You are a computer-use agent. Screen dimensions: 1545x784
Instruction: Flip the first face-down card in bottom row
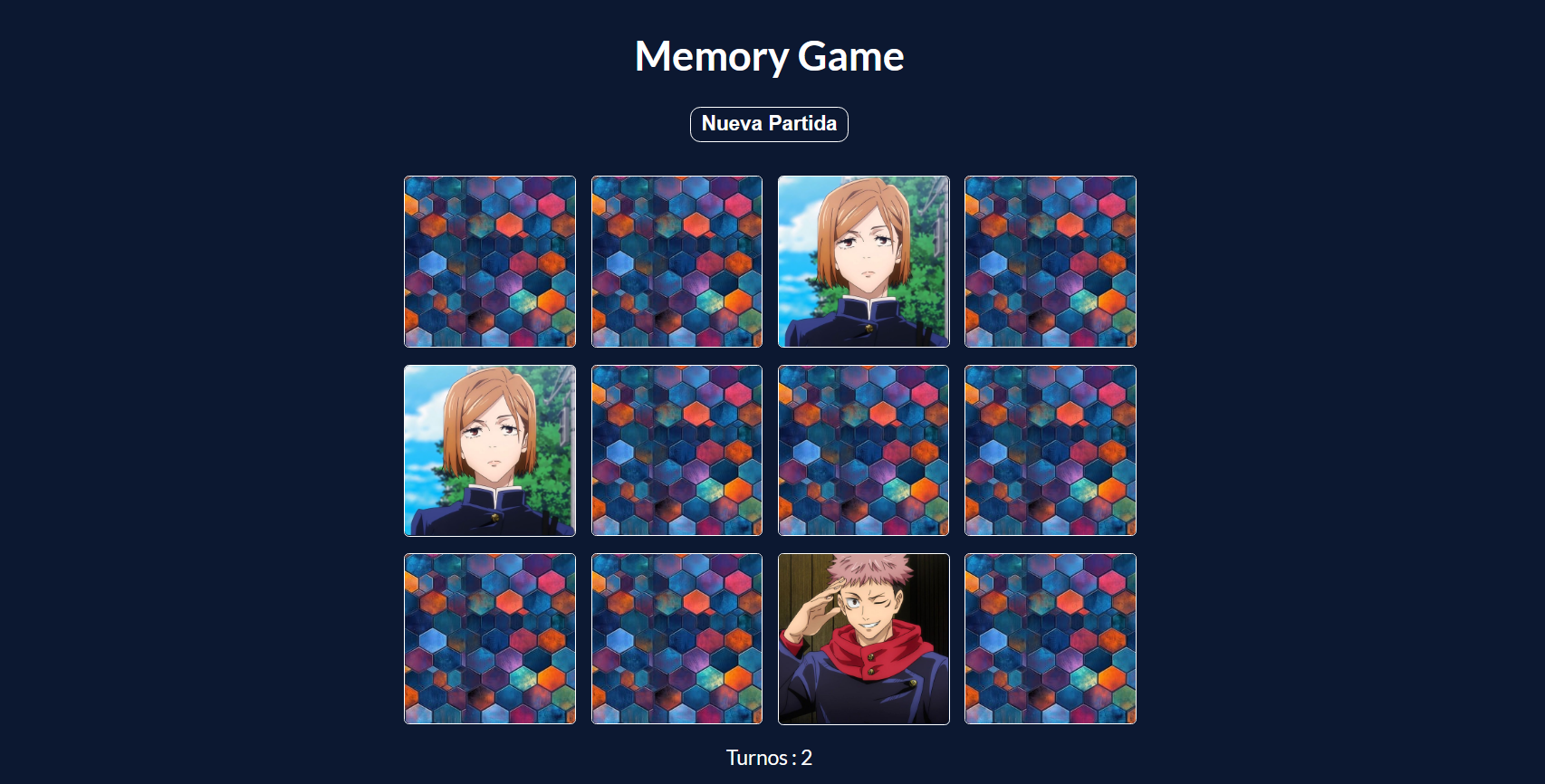pyautogui.click(x=490, y=639)
